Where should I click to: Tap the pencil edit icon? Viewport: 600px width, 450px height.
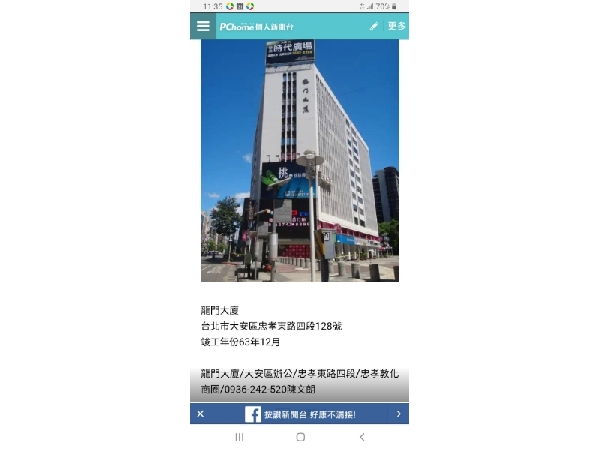pyautogui.click(x=374, y=26)
